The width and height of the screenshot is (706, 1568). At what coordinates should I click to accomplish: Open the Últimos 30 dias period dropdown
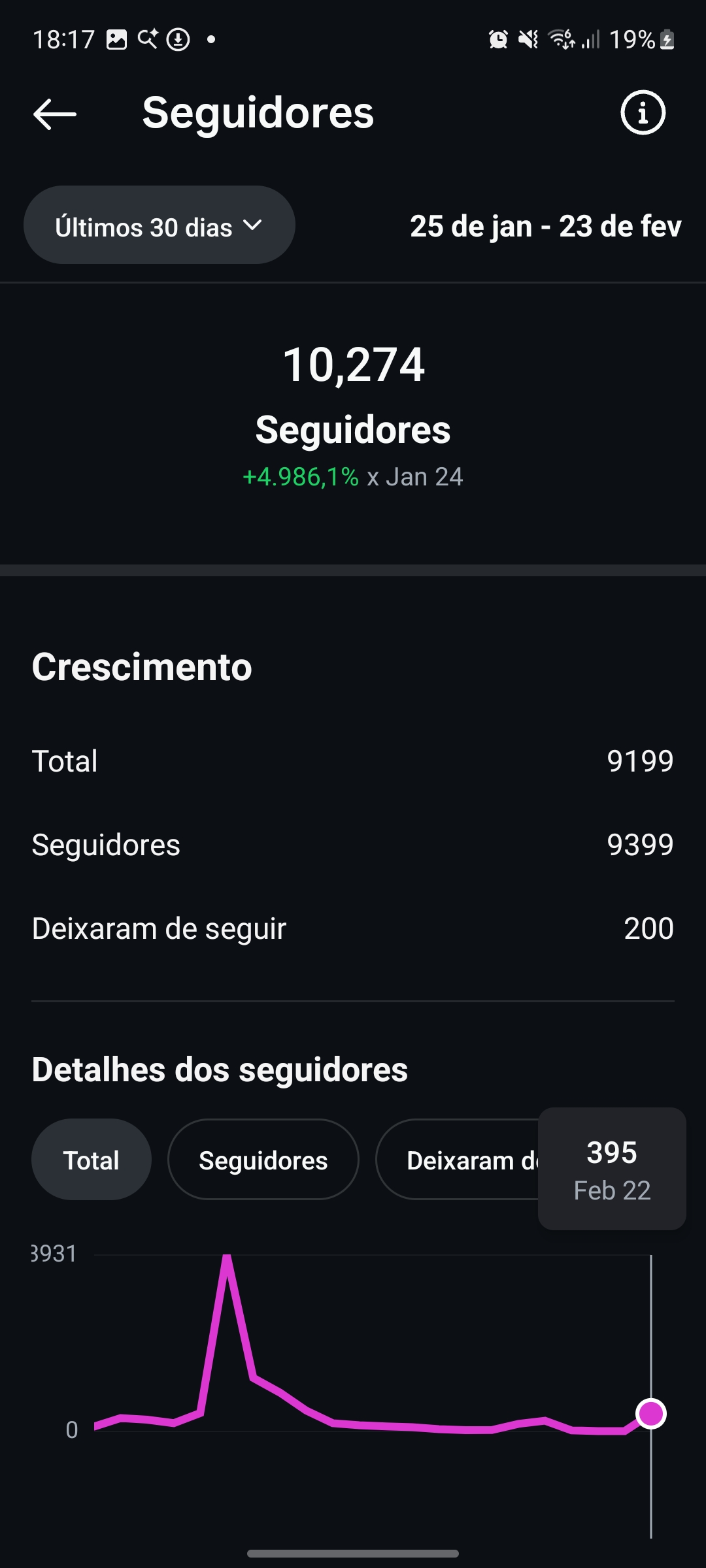coord(159,225)
